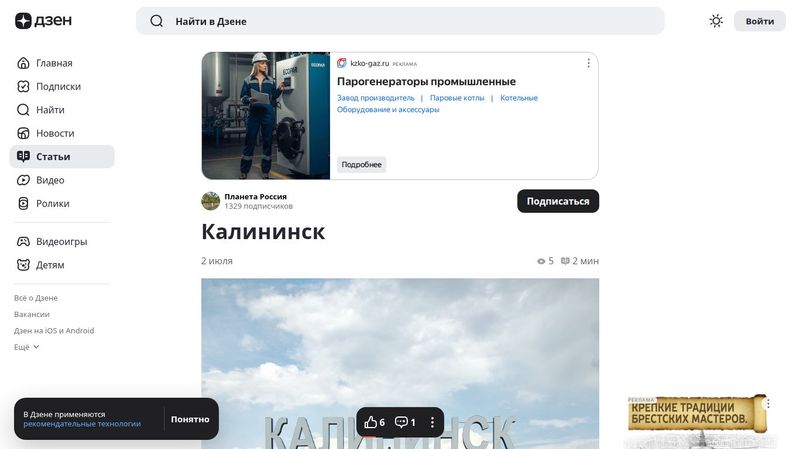This screenshot has height=449, width=800.
Task: Tap the Найти в Дзене search field
Action: 400,21
